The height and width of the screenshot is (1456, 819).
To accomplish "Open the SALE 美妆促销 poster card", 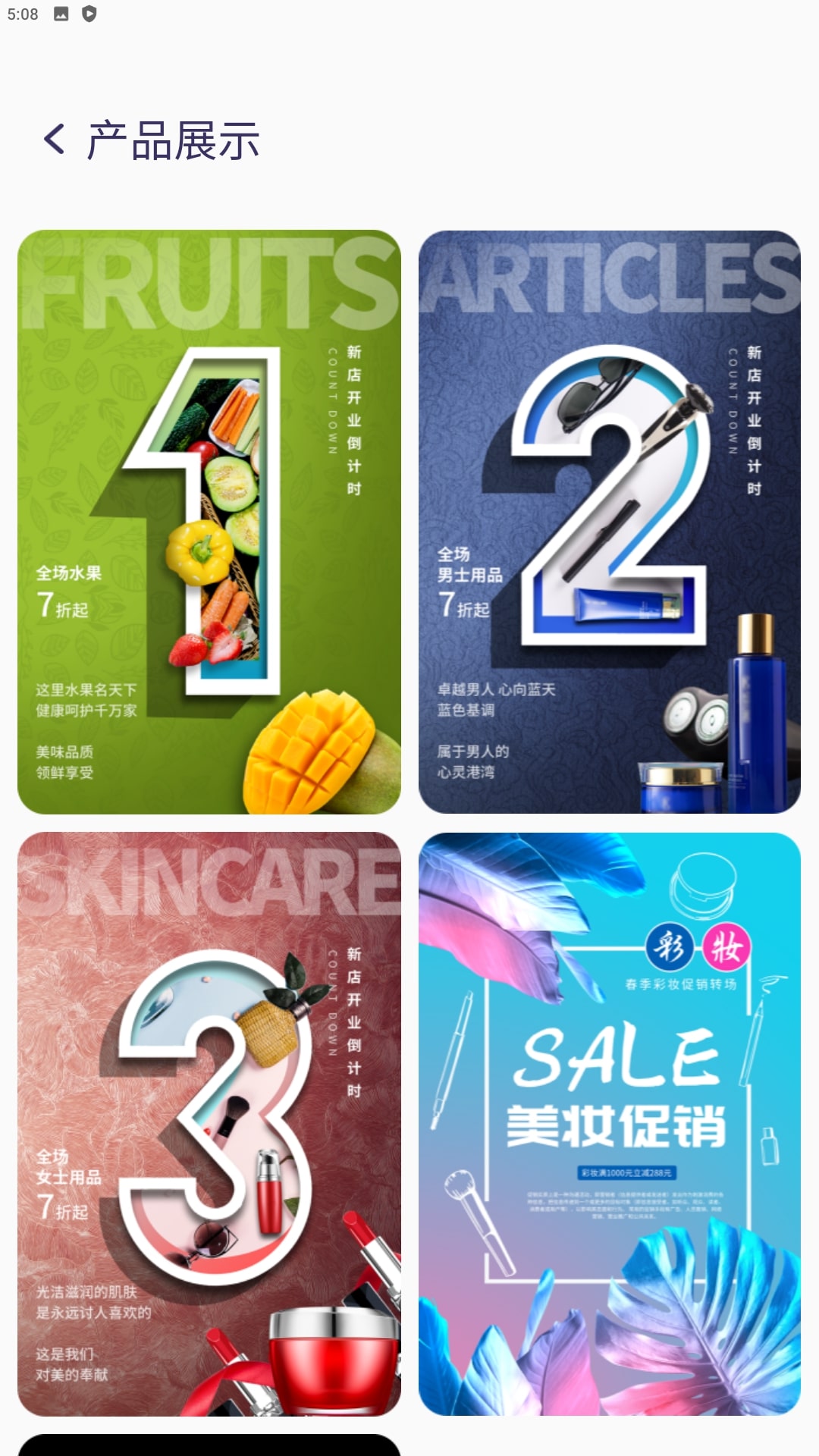I will coord(610,1124).
